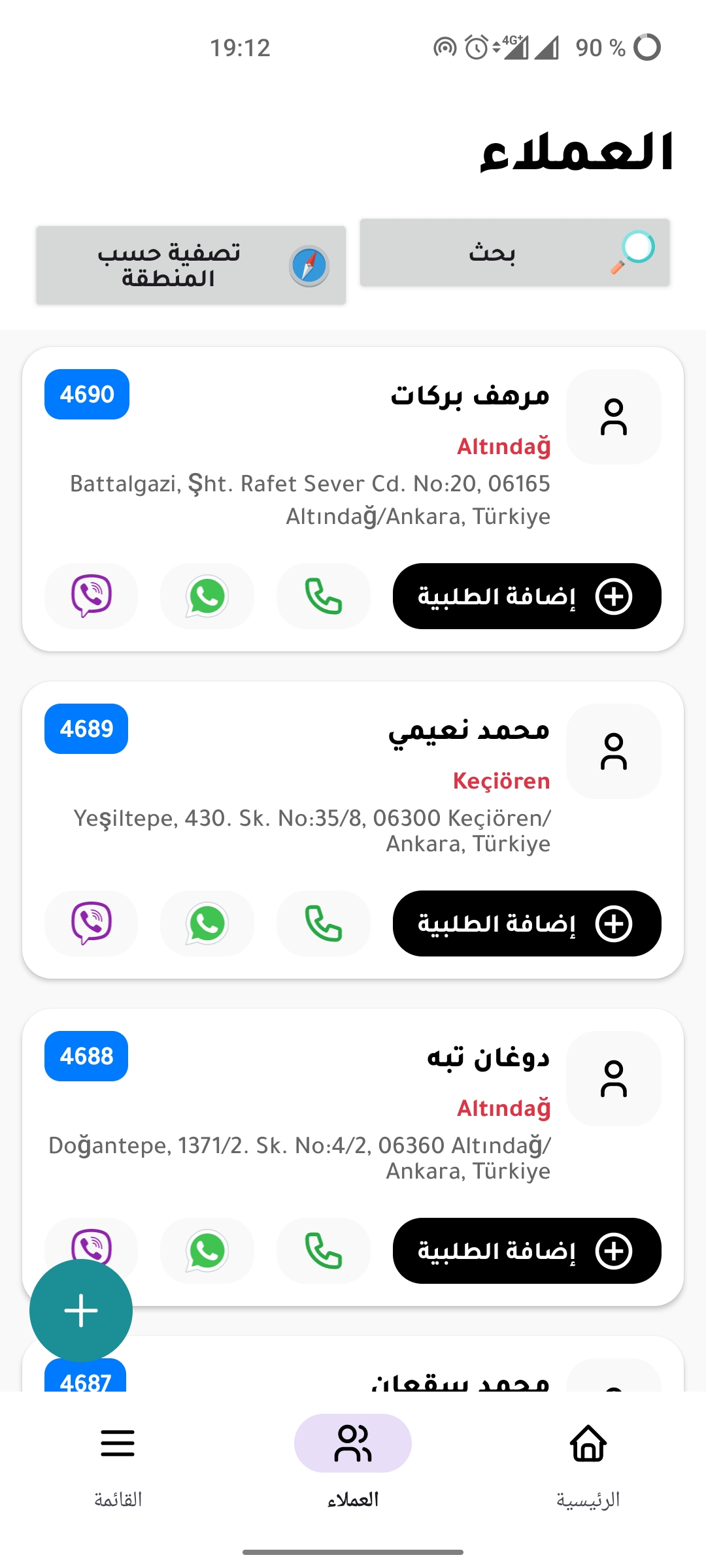Contact مرهف بركات via Viber
The width and height of the screenshot is (706, 1568).
pos(92,596)
